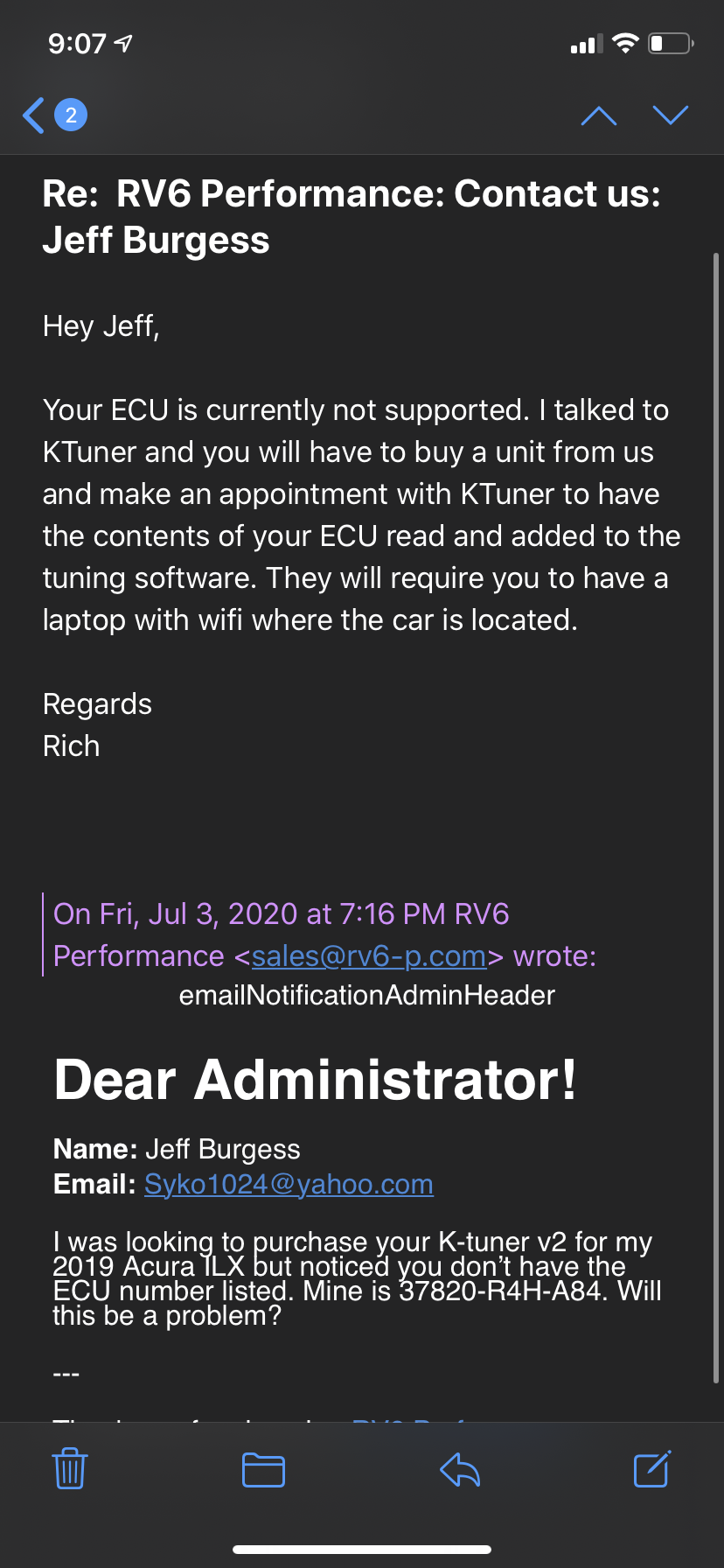Go back to the mailbox list
Viewport: 724px width, 1568px height.
click(x=35, y=115)
